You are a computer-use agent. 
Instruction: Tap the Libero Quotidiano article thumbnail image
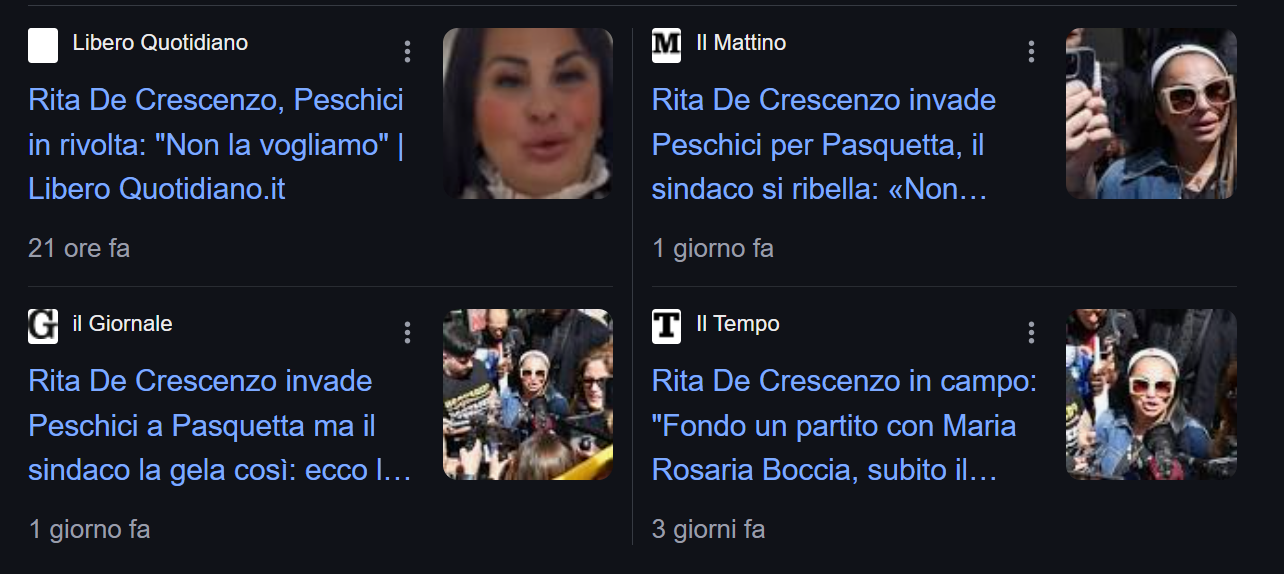point(527,113)
